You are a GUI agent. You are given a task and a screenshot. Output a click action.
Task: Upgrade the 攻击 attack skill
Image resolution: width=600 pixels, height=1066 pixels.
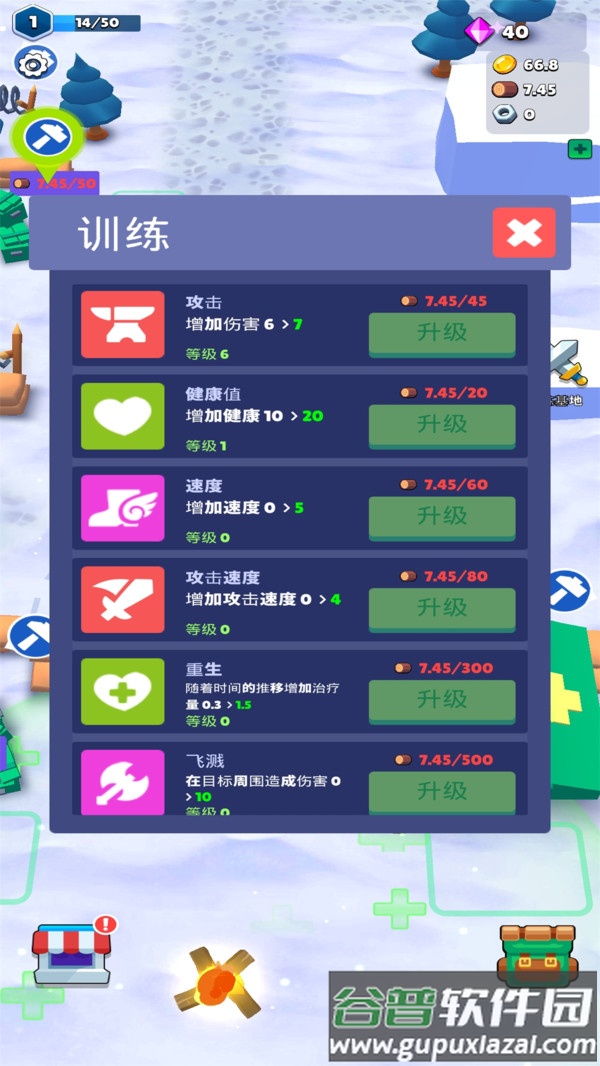pos(442,334)
